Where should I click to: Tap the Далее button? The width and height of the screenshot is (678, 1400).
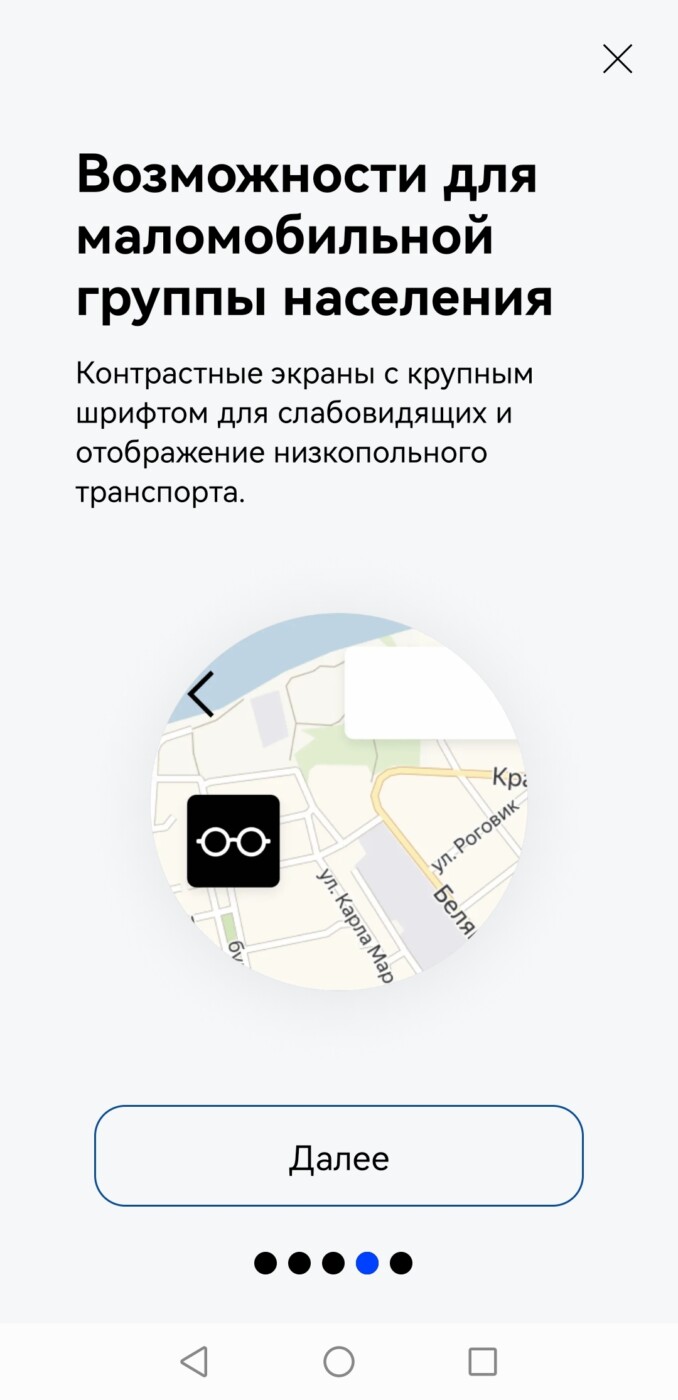point(338,1156)
